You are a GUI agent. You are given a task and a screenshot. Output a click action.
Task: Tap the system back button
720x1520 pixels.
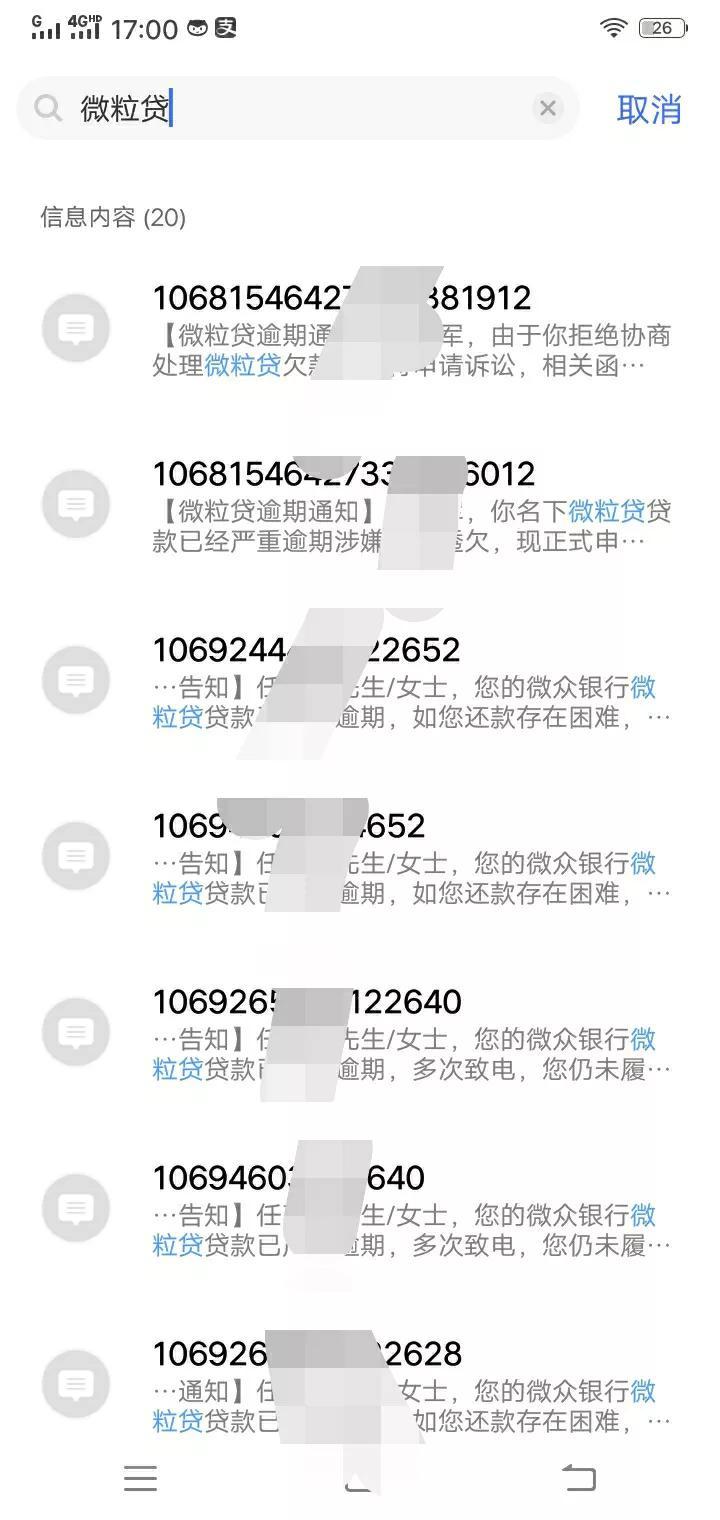coord(579,1477)
